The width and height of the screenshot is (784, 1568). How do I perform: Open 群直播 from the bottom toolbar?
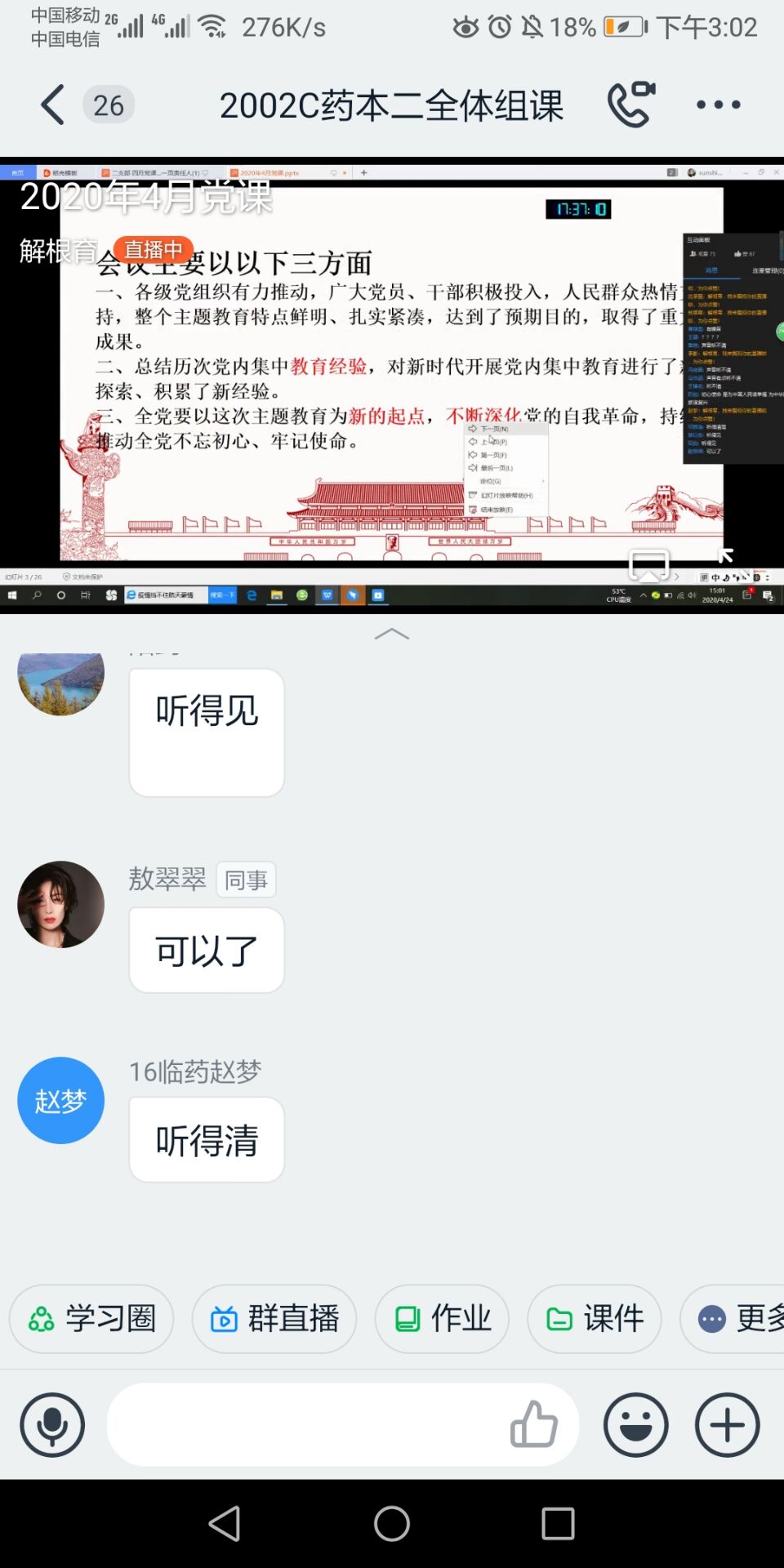274,1318
